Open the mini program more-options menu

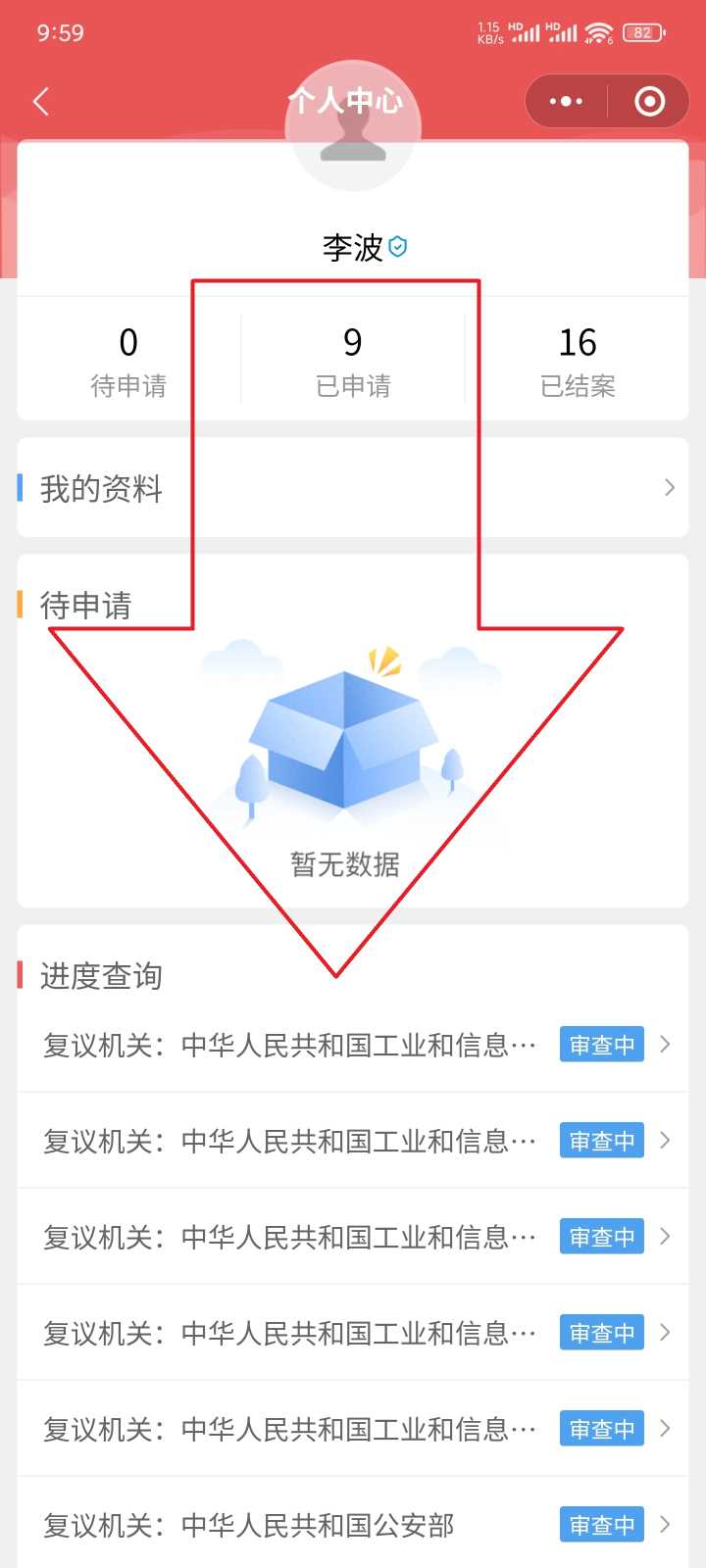[x=566, y=102]
